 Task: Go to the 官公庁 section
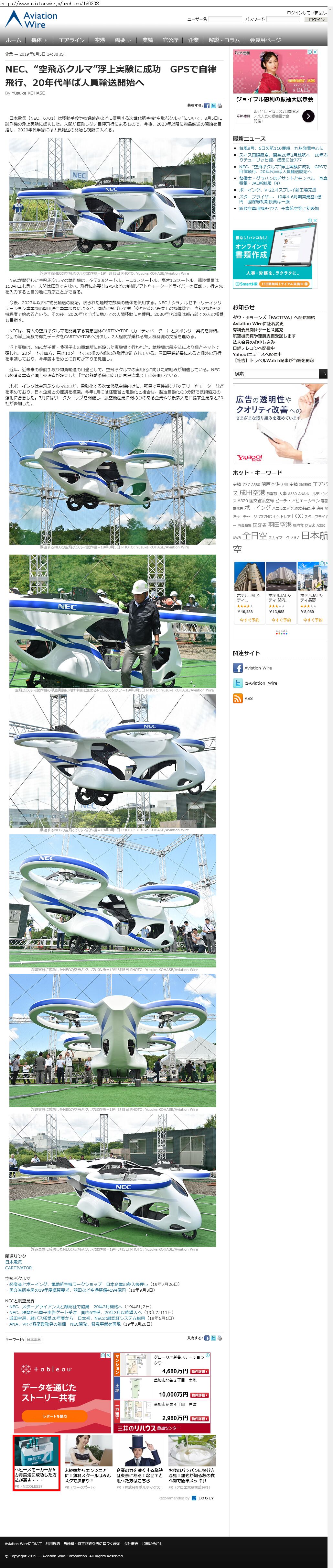click(x=171, y=40)
